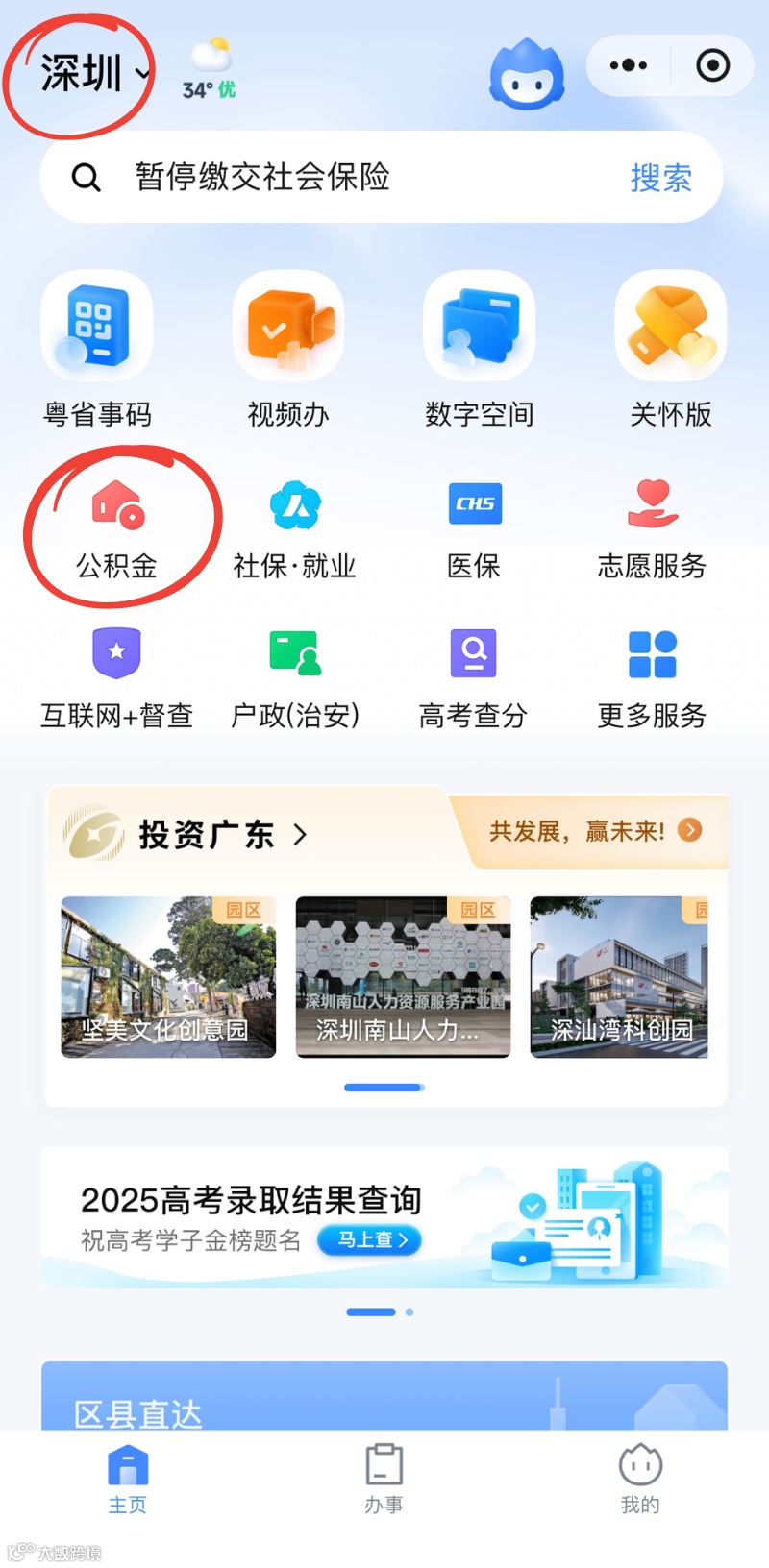Close the mini program via the circle icon

click(712, 65)
